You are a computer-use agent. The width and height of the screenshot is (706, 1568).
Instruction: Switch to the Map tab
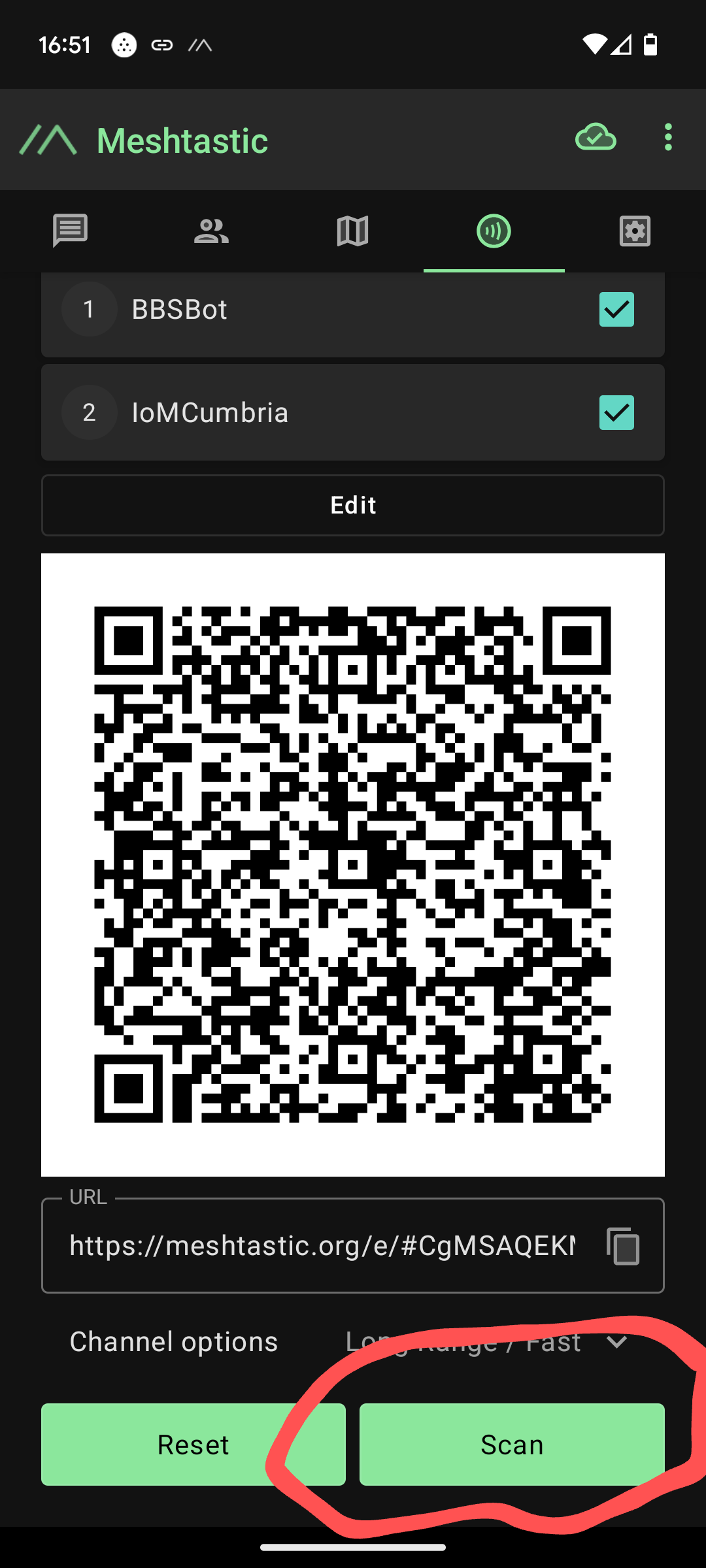(353, 231)
